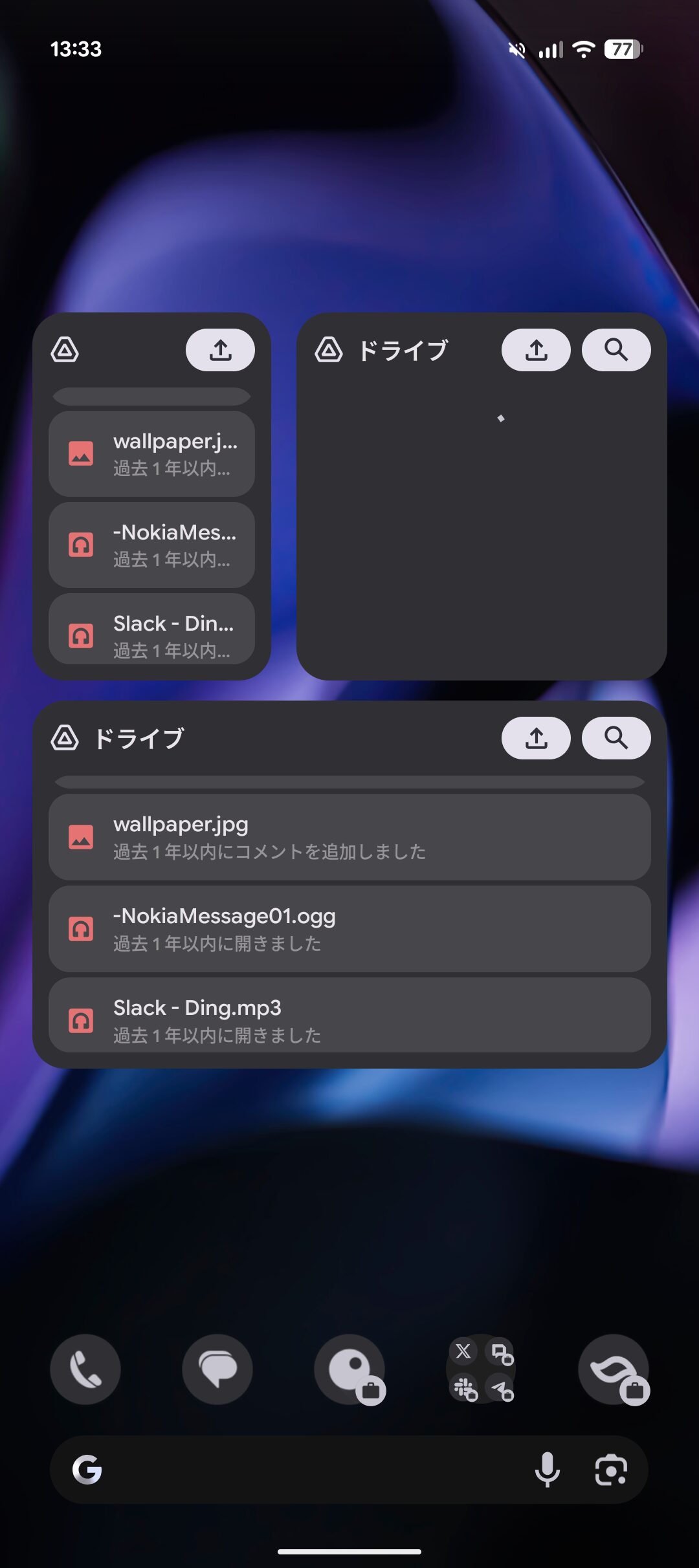Image resolution: width=699 pixels, height=1568 pixels.
Task: Open Slack - Ding.mp3 in the wide widget
Action: [x=349, y=1016]
